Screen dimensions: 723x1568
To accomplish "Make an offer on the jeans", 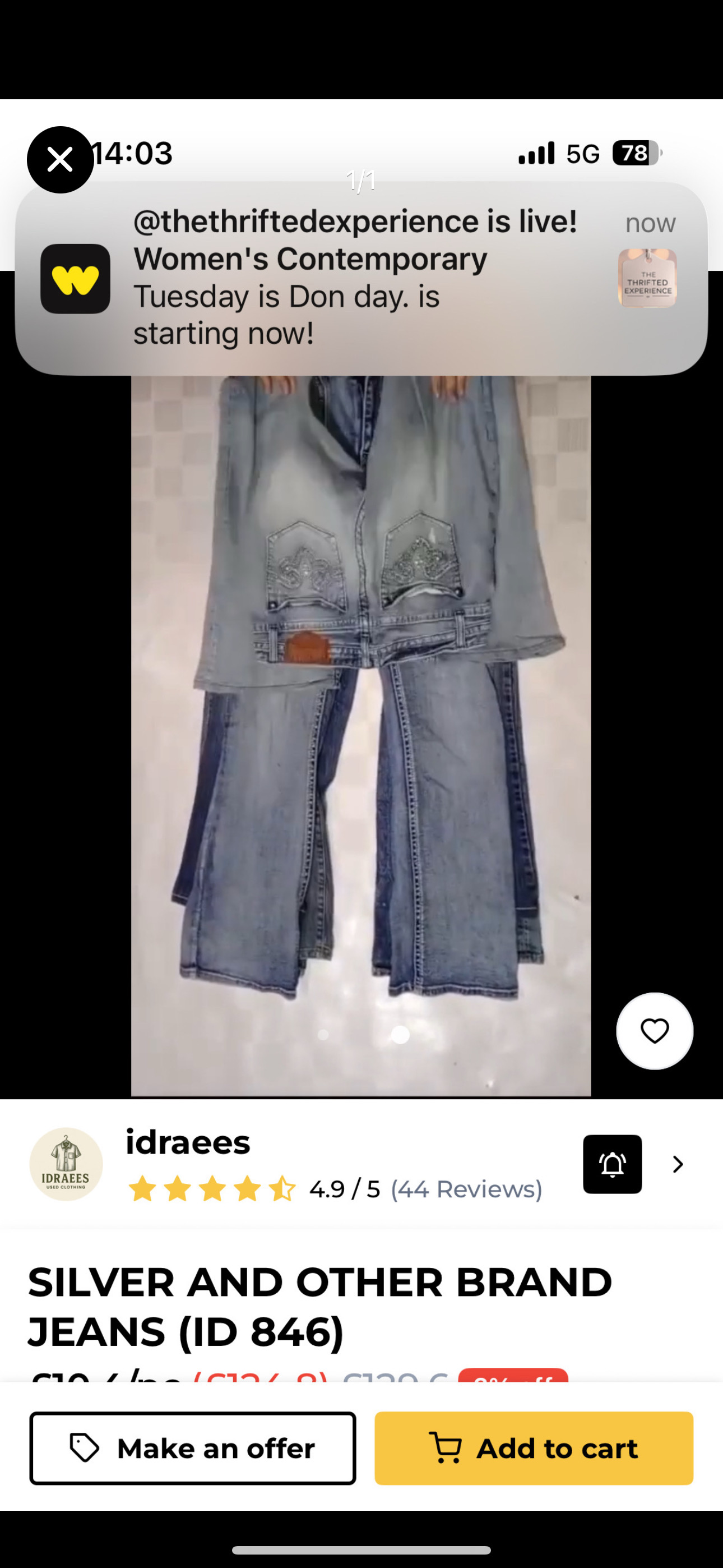I will 192,1448.
